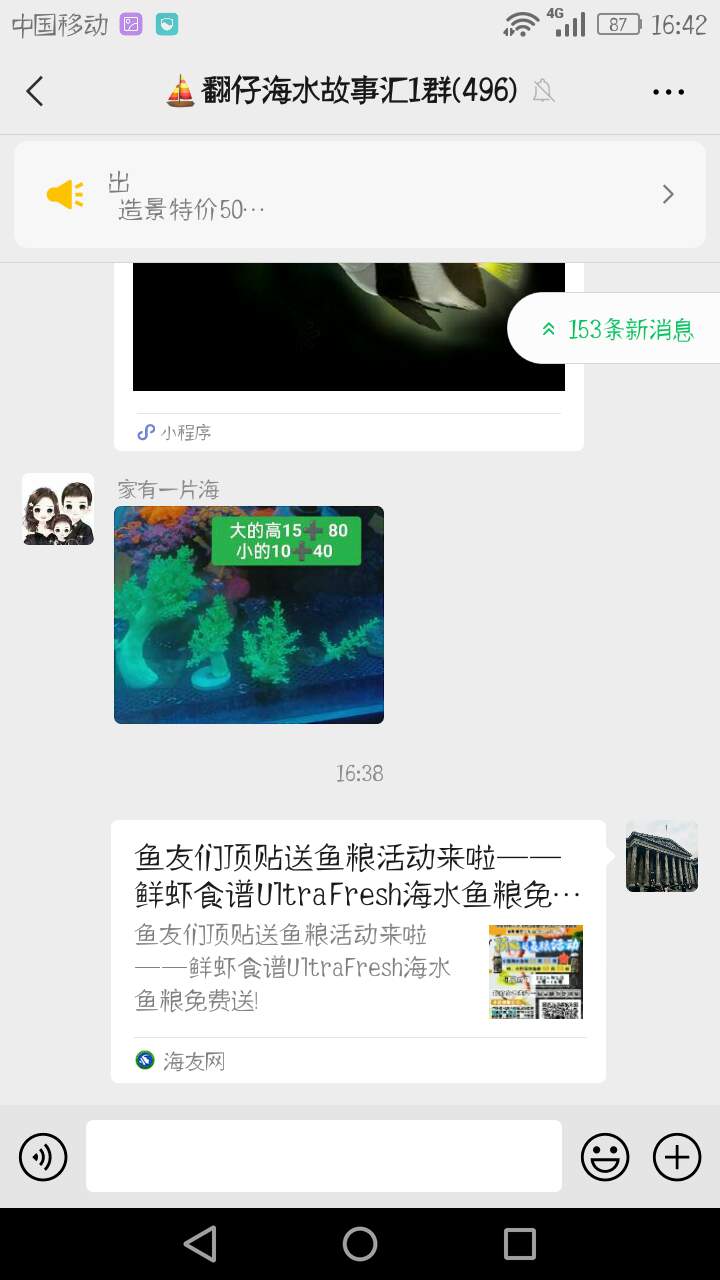Open the green coral photo

[249, 614]
